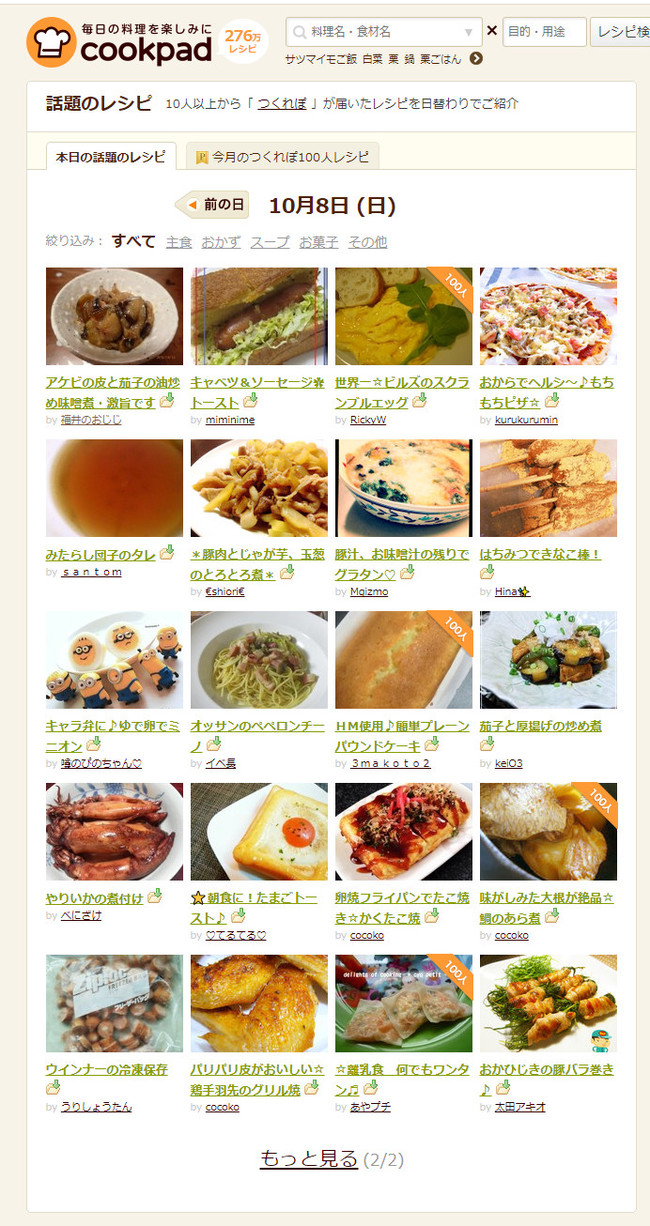Open the やりいかの煮付け recipe photo
This screenshot has width=650, height=1226.
114,832
